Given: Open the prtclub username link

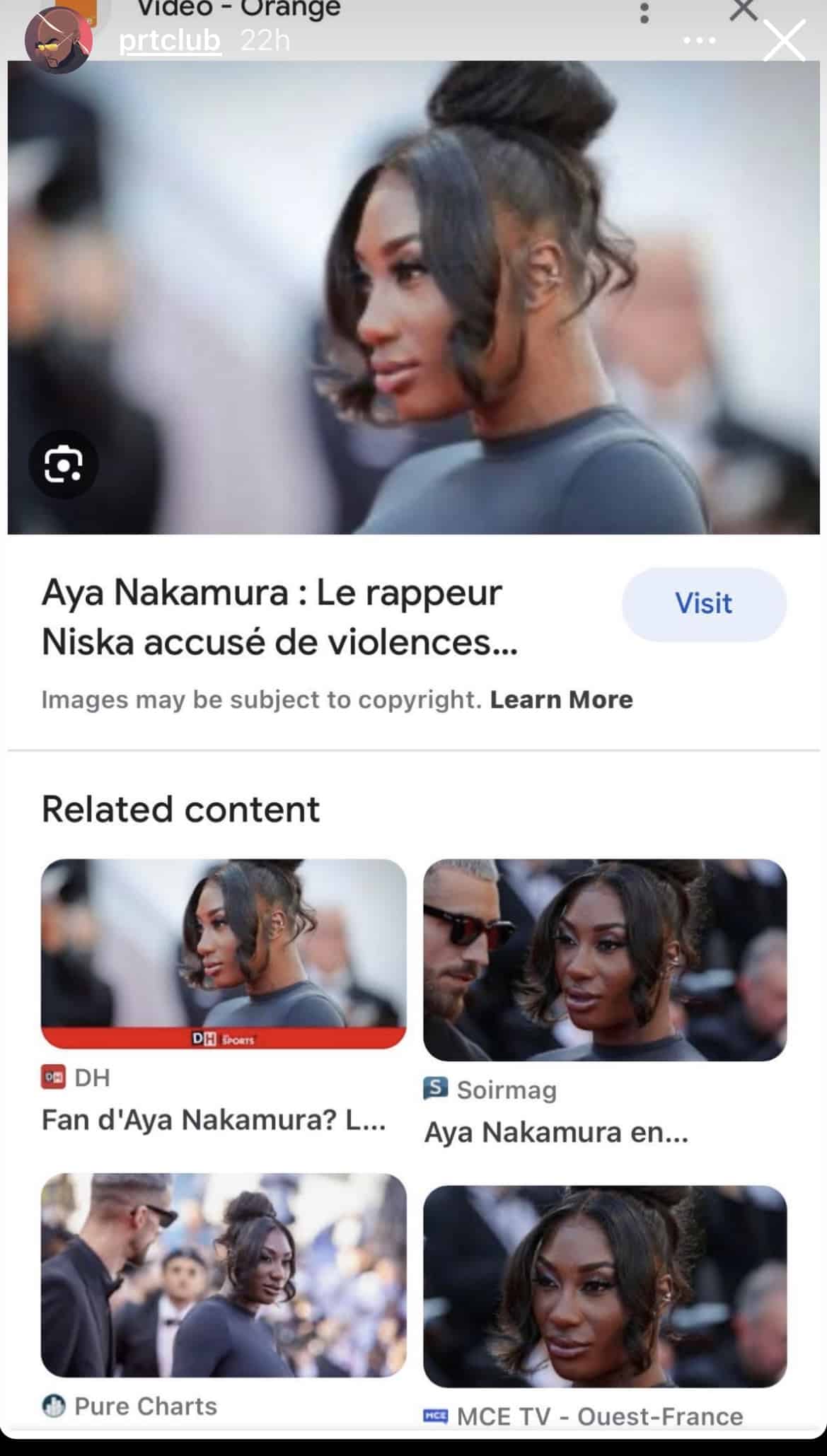Looking at the screenshot, I should [x=169, y=41].
